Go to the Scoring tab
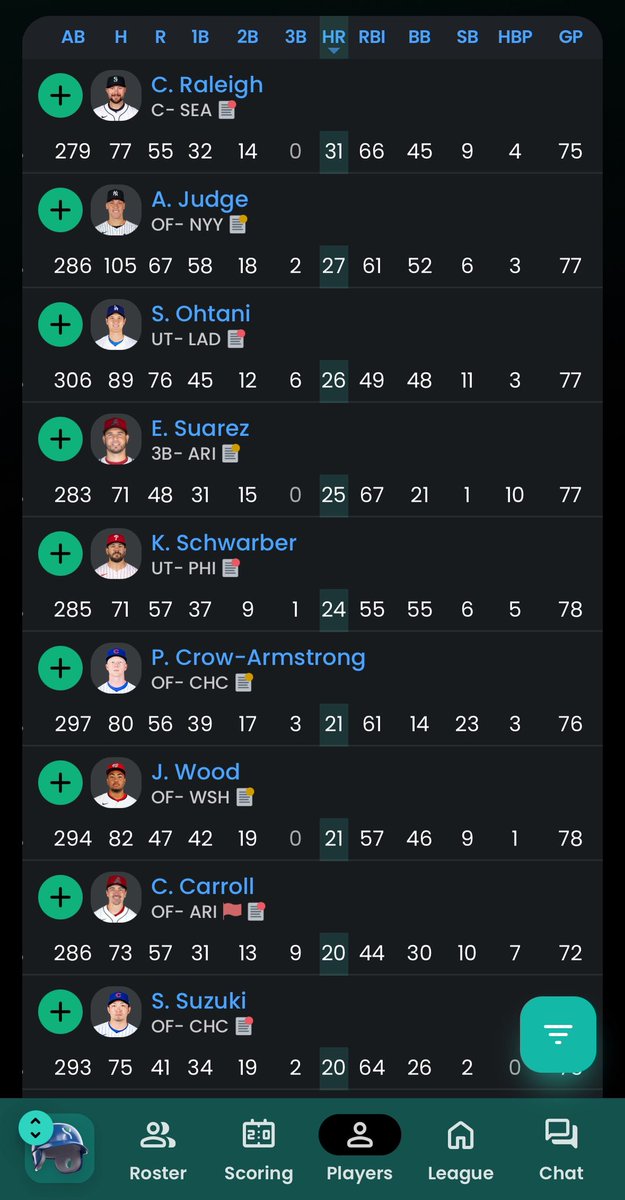The width and height of the screenshot is (625, 1200). 258,1152
